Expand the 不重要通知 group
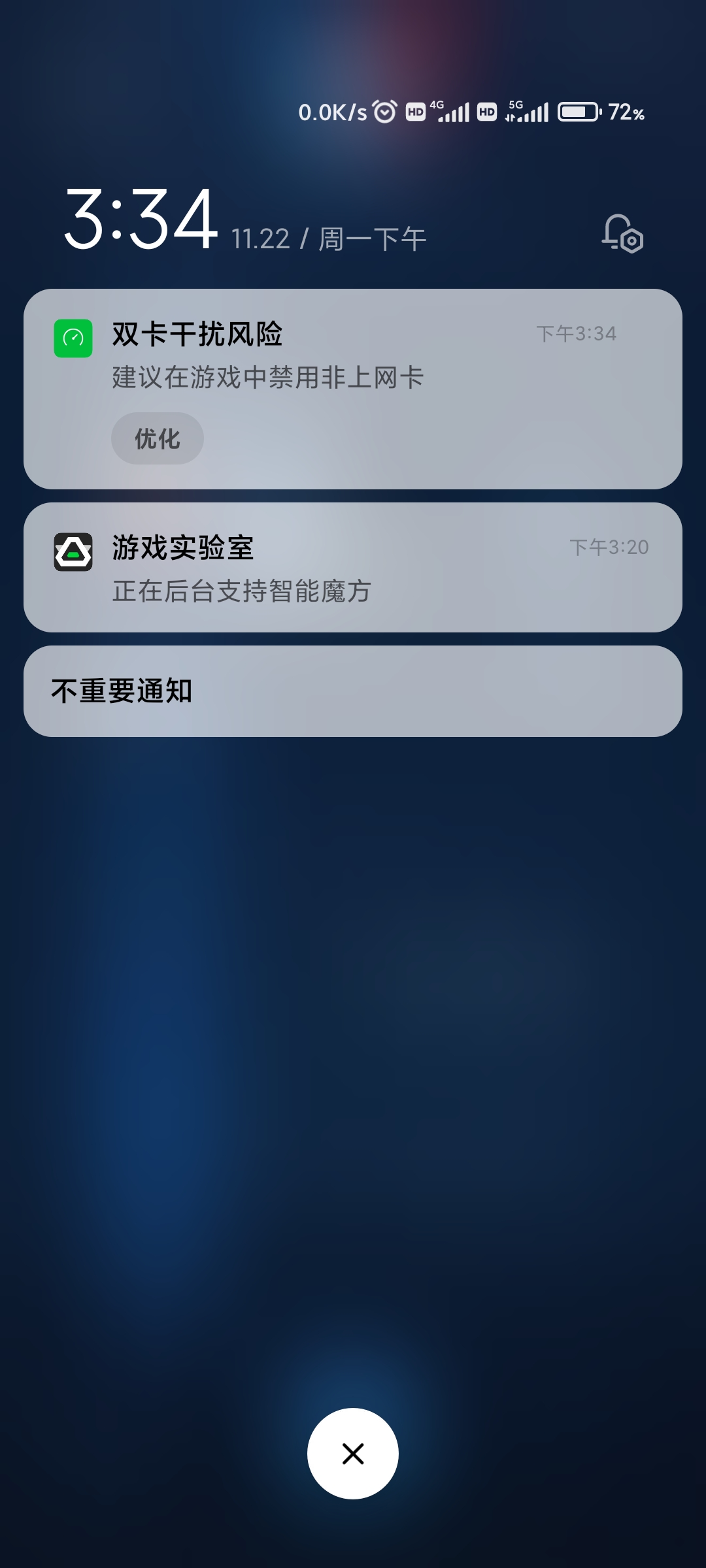This screenshot has height=1568, width=706. coord(353,691)
